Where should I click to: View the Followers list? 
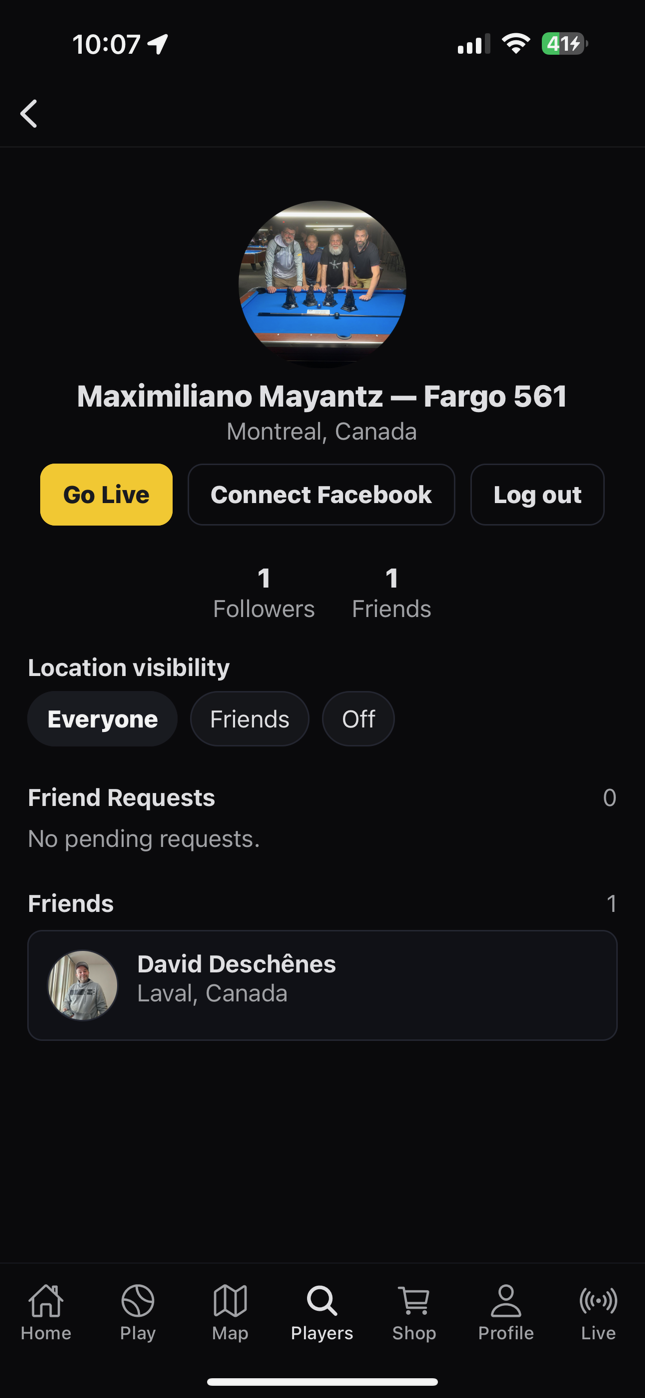pos(264,593)
